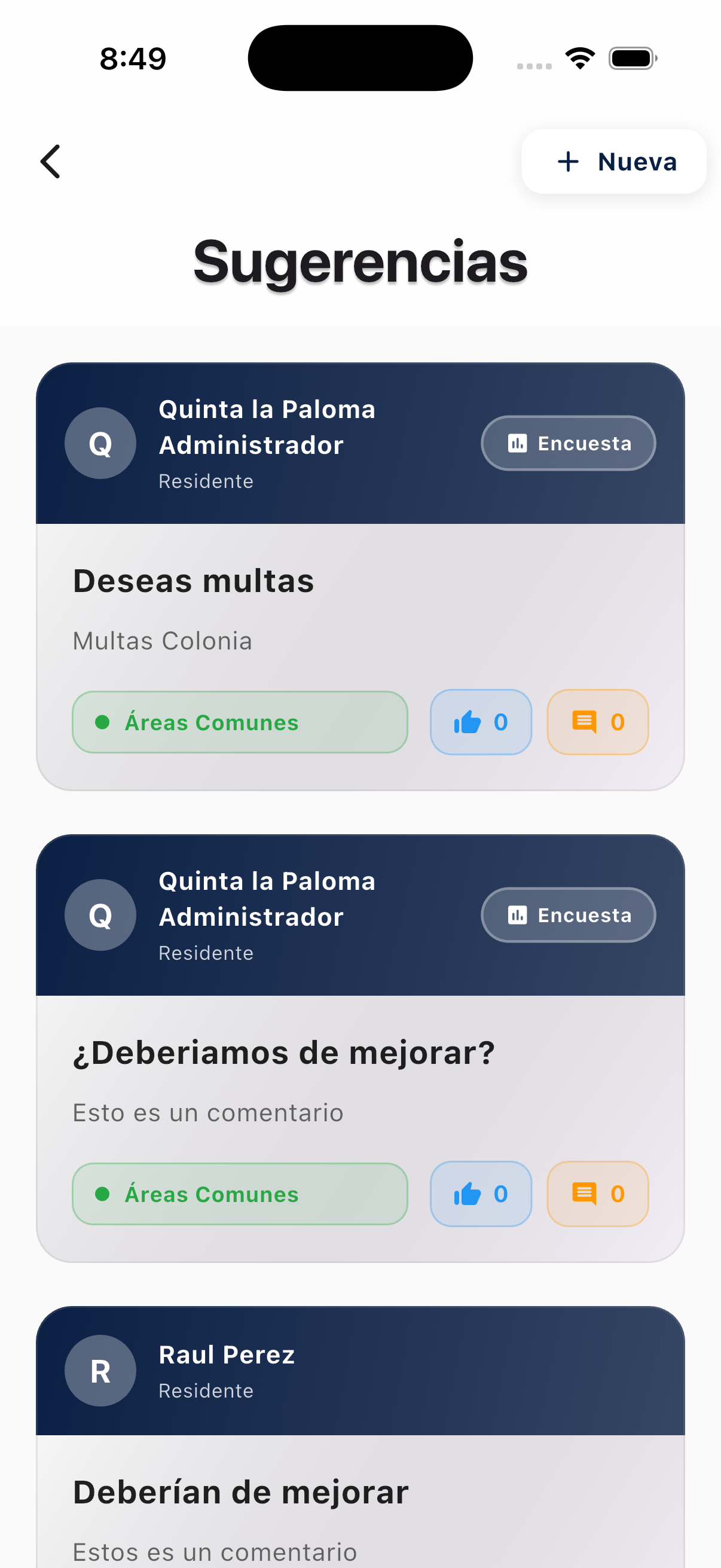The image size is (721, 1568).
Task: Open the Encuesta on the second suggestion
Action: [568, 915]
